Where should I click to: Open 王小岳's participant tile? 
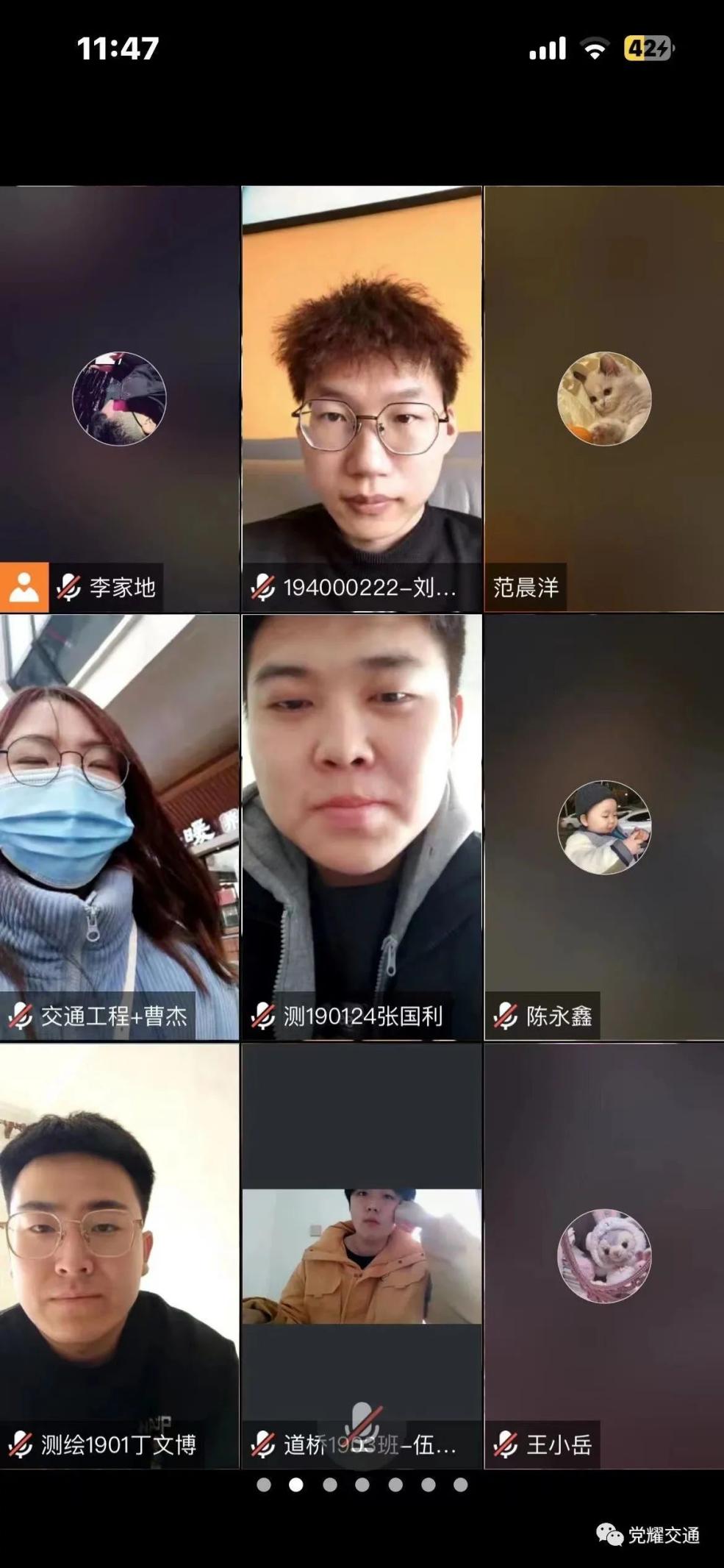click(x=604, y=1255)
